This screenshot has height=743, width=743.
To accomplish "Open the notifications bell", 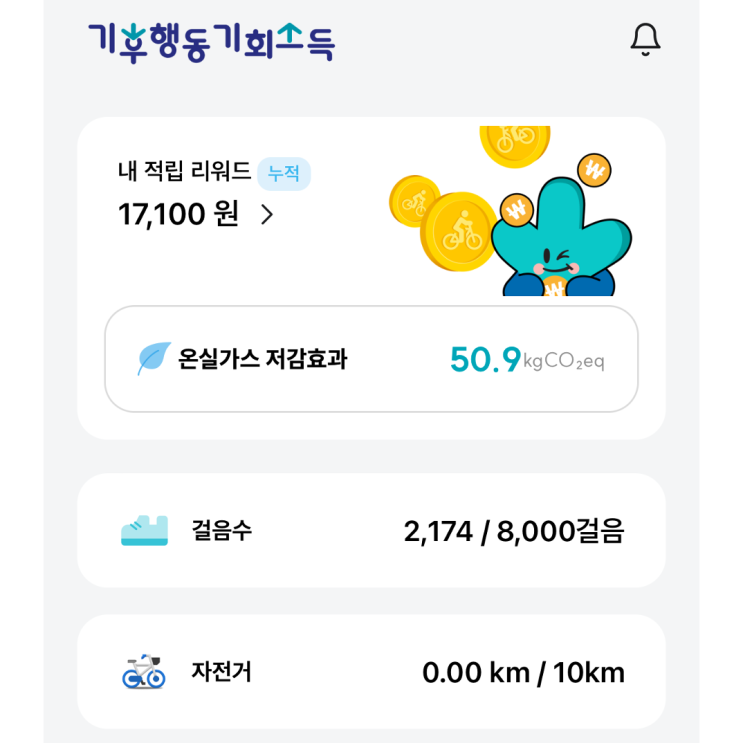I will 646,39.
